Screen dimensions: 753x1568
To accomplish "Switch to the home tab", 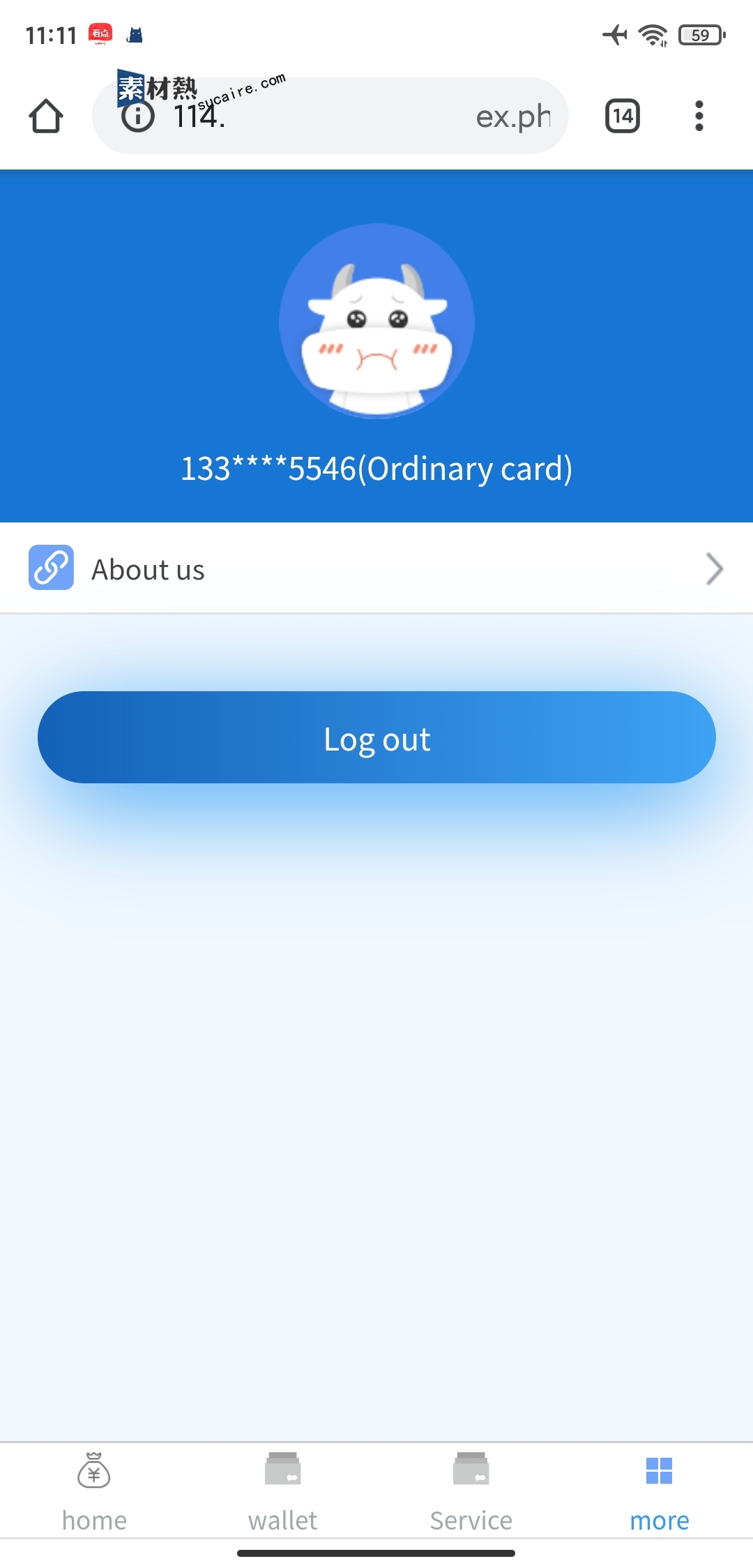I will pyautogui.click(x=94, y=1491).
